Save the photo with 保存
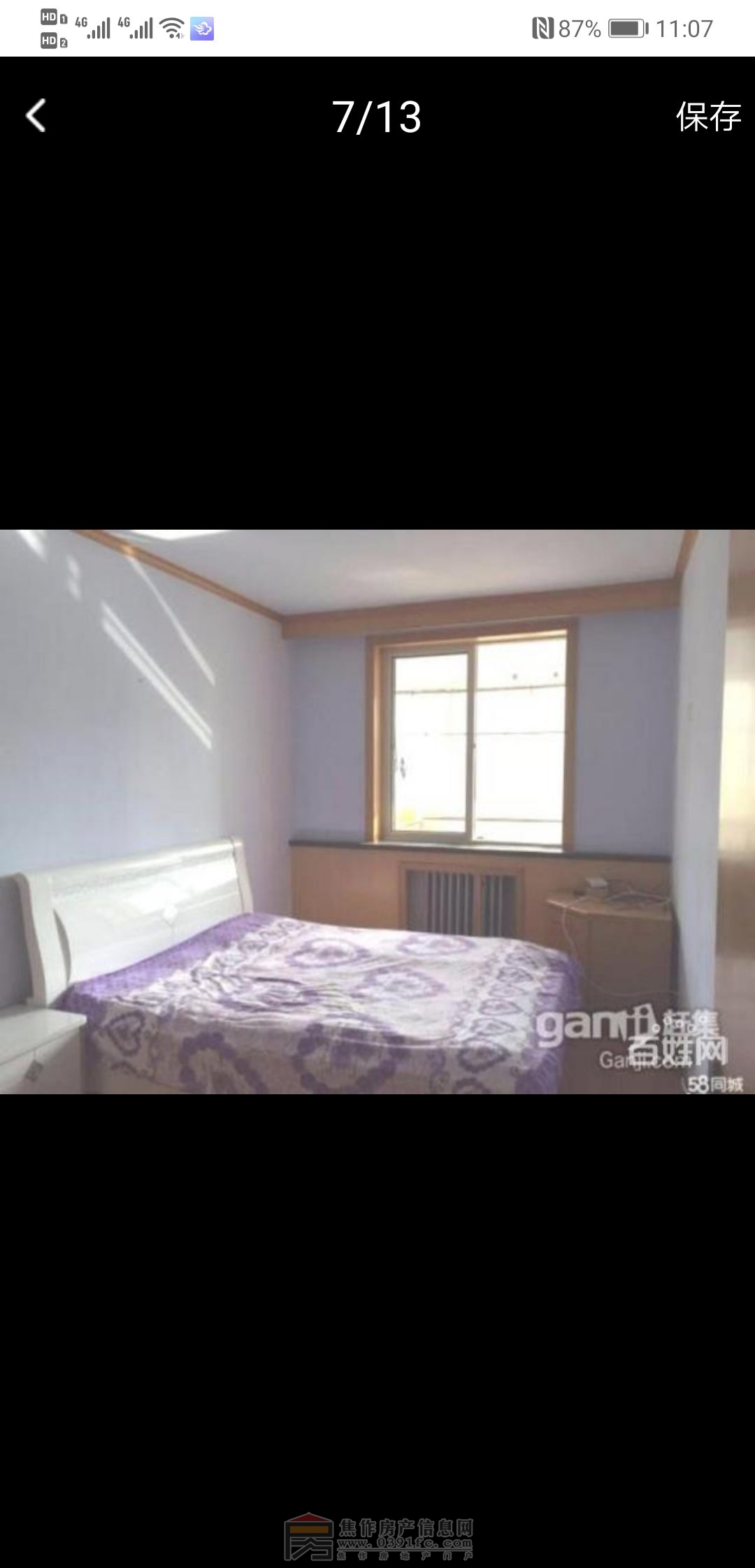This screenshot has height=1568, width=755. click(707, 117)
